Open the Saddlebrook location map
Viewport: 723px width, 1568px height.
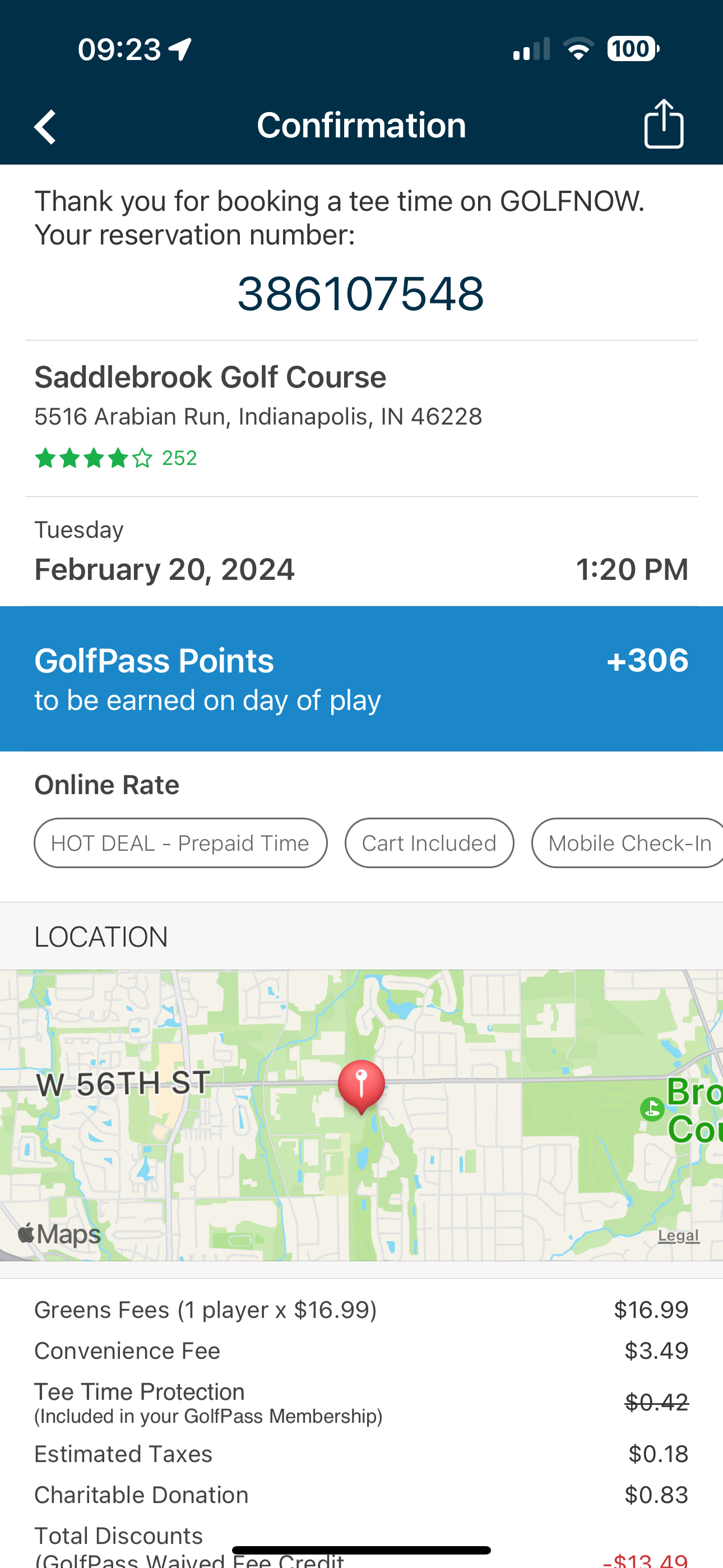click(361, 1115)
